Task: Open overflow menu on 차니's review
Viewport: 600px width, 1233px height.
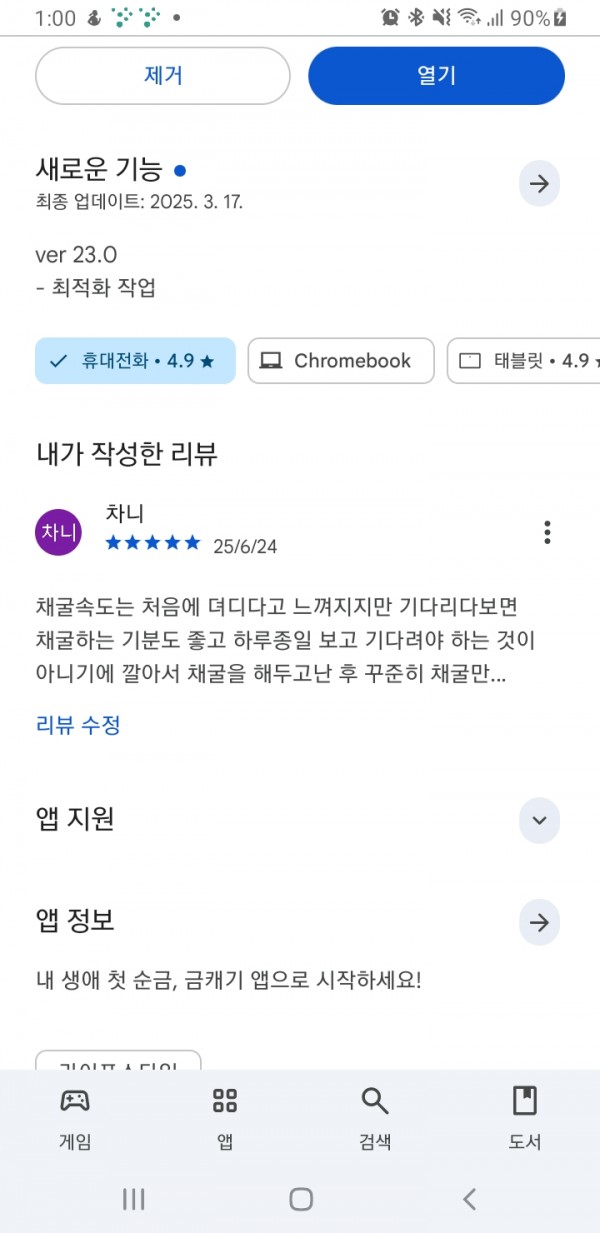Action: [x=547, y=532]
